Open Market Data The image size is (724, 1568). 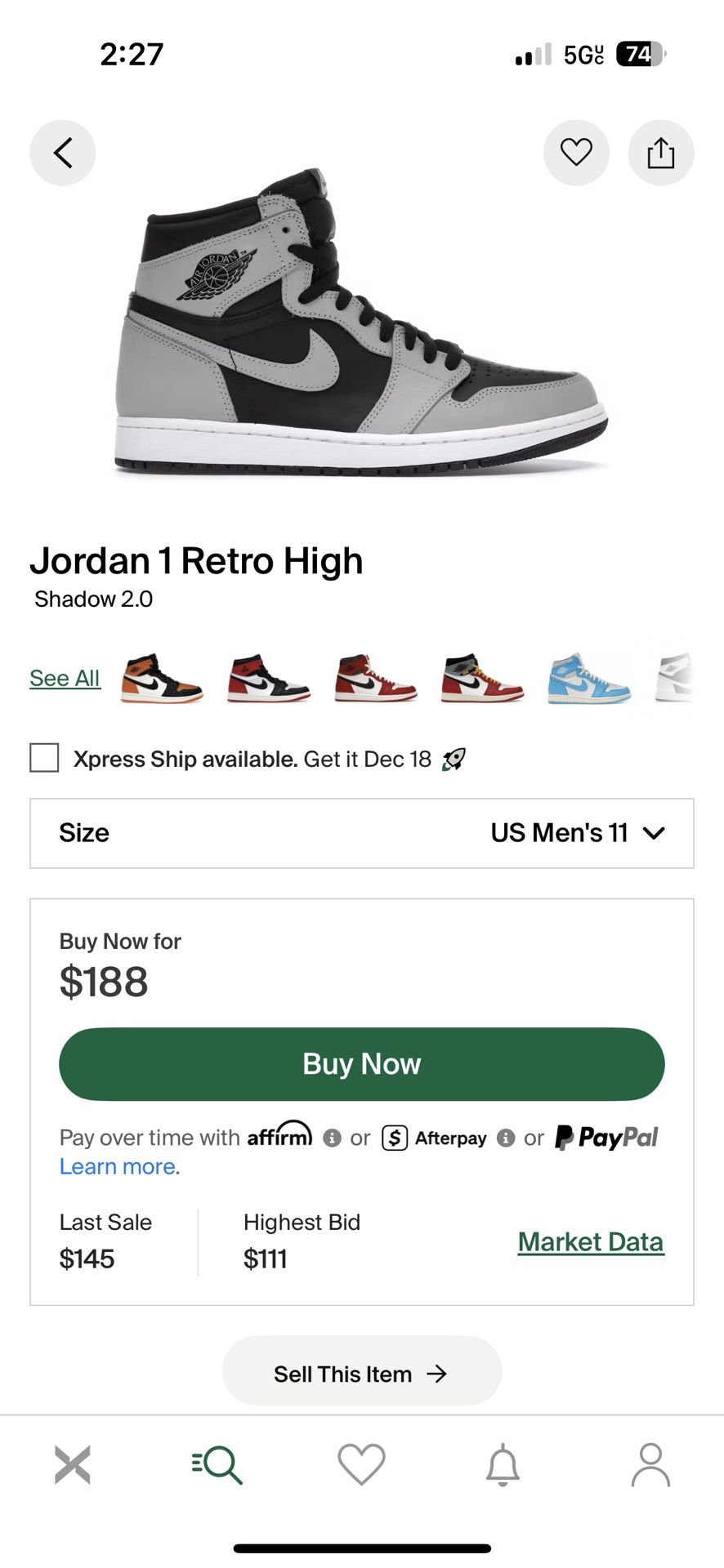tap(590, 1241)
